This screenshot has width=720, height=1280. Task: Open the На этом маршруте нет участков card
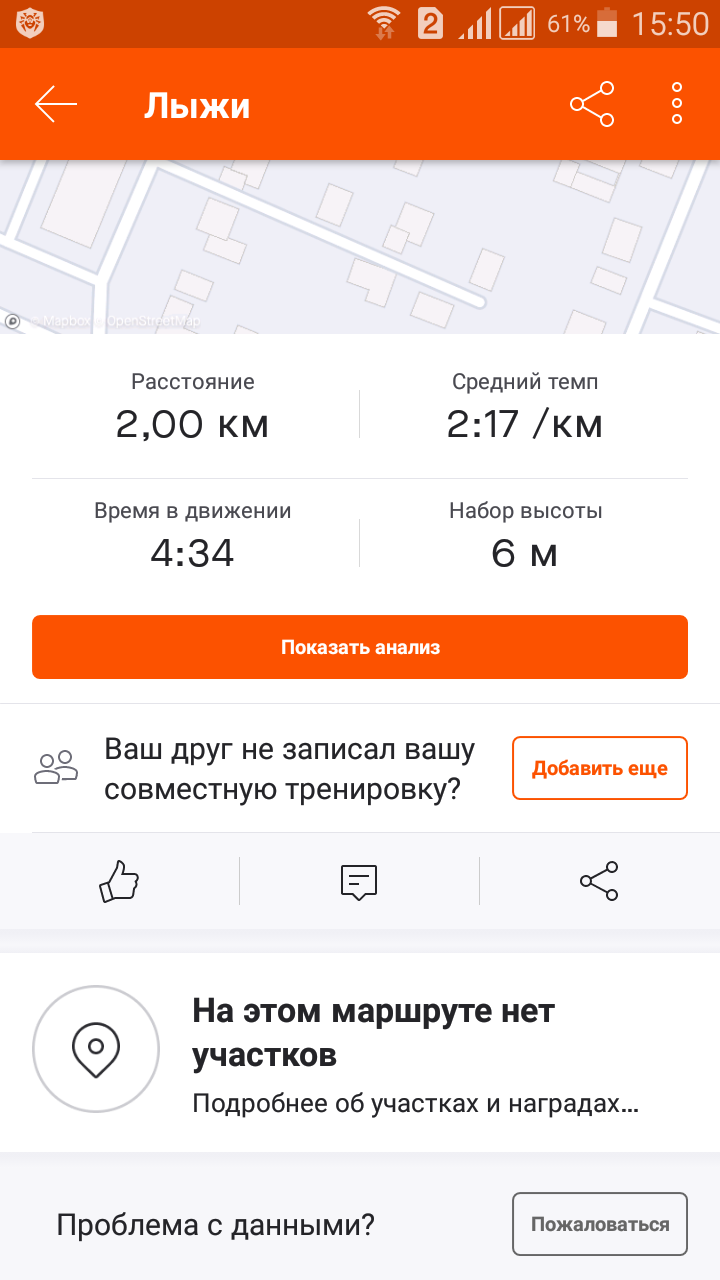tap(360, 1050)
